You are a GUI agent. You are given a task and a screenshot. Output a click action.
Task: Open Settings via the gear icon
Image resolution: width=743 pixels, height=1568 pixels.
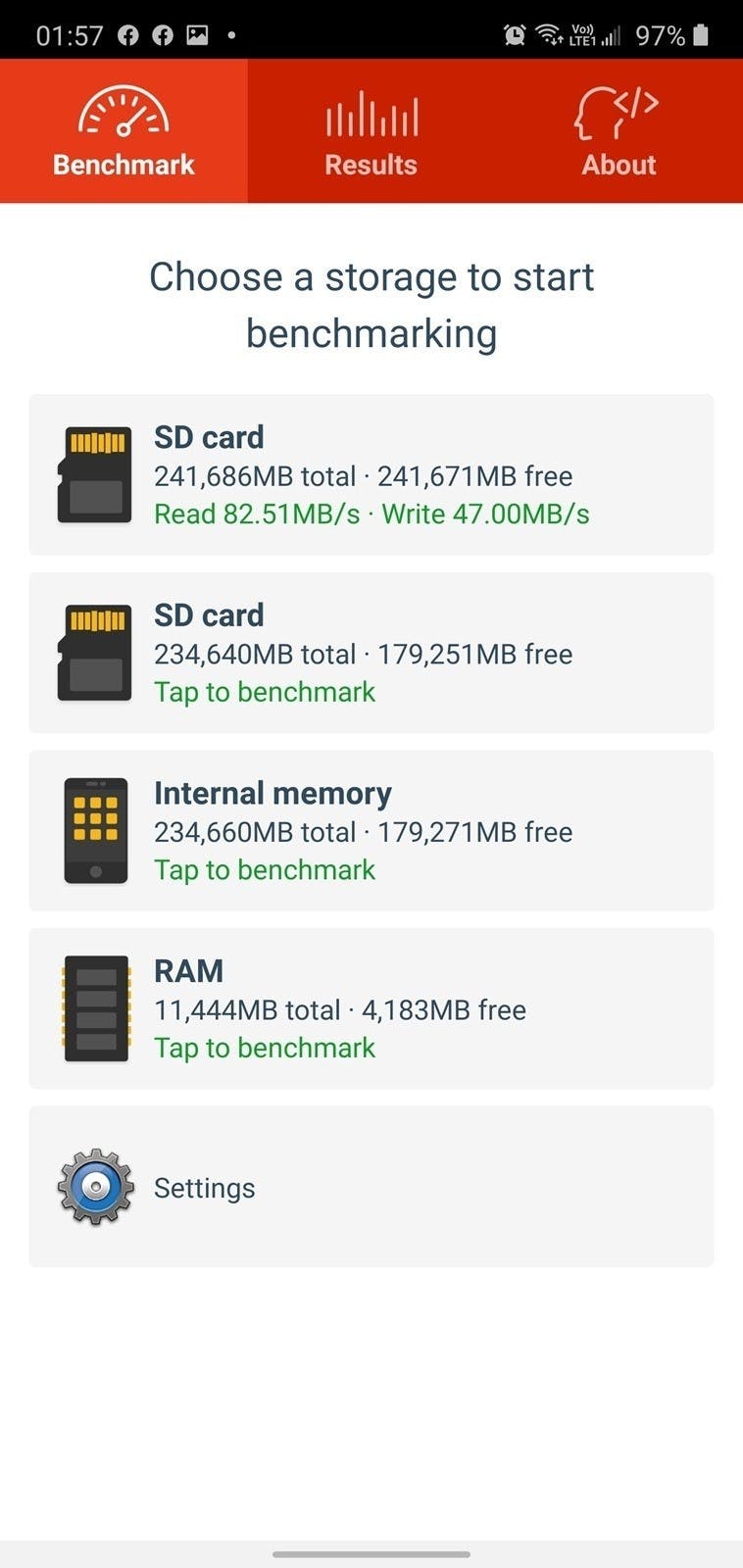click(95, 1187)
